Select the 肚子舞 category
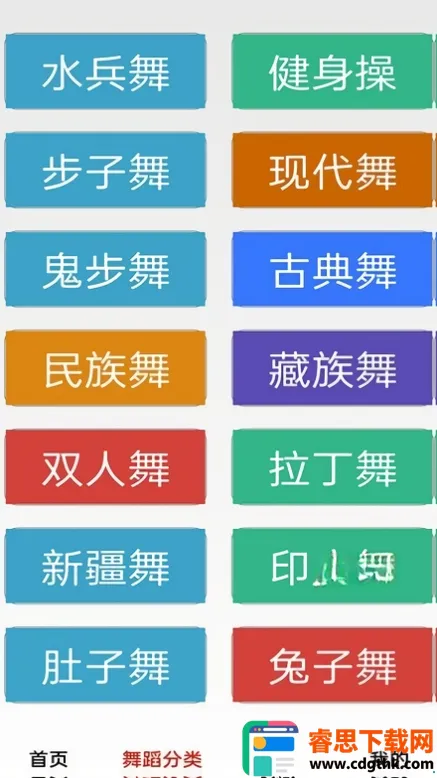Viewport: 437px width, 778px height. click(105, 665)
